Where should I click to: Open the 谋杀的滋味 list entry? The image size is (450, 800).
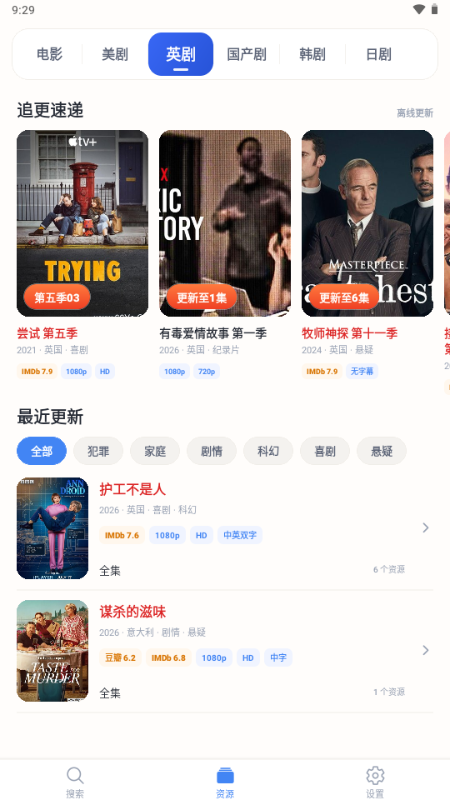click(x=225, y=651)
